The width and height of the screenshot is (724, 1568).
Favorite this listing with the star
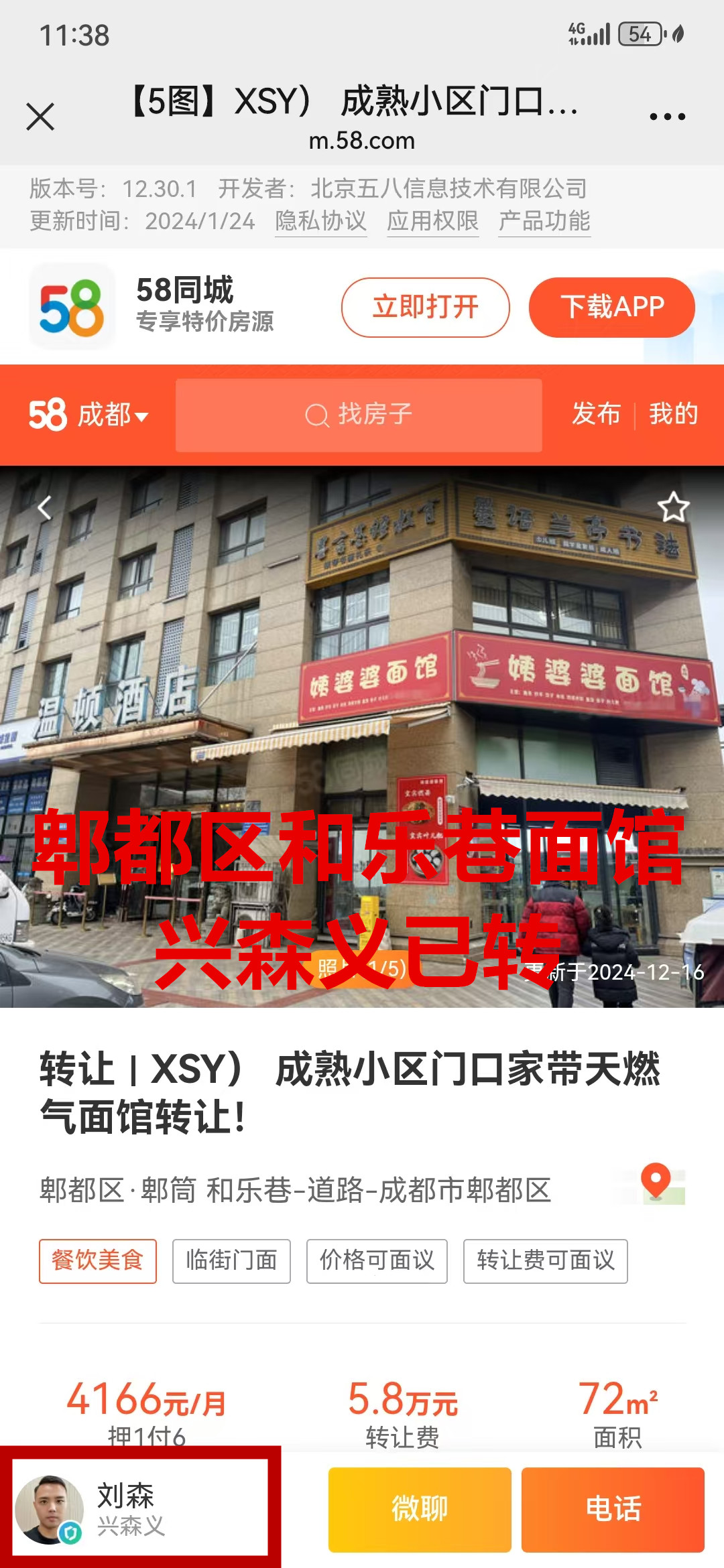pyautogui.click(x=673, y=507)
